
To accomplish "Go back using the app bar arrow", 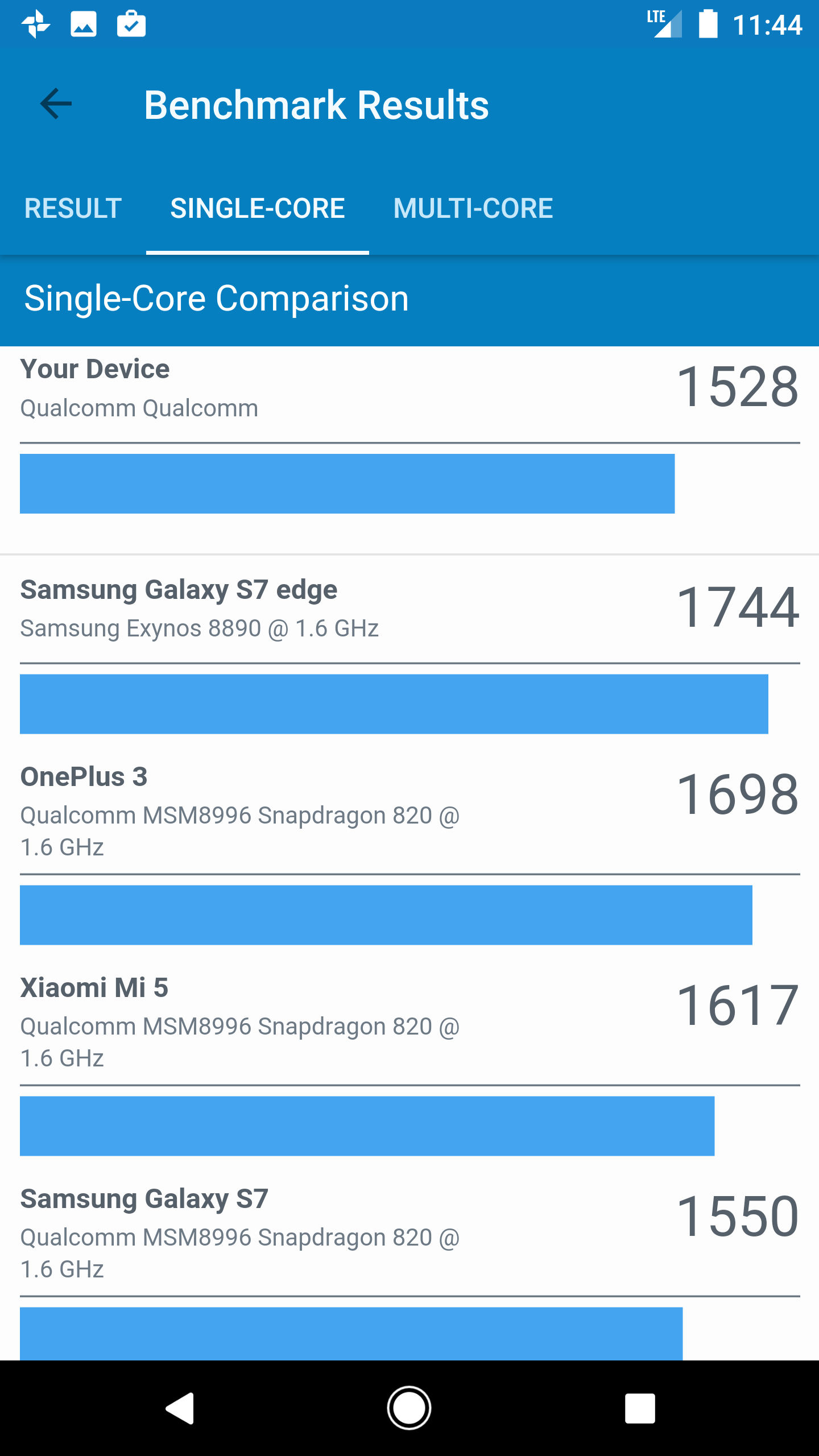I will pyautogui.click(x=56, y=104).
